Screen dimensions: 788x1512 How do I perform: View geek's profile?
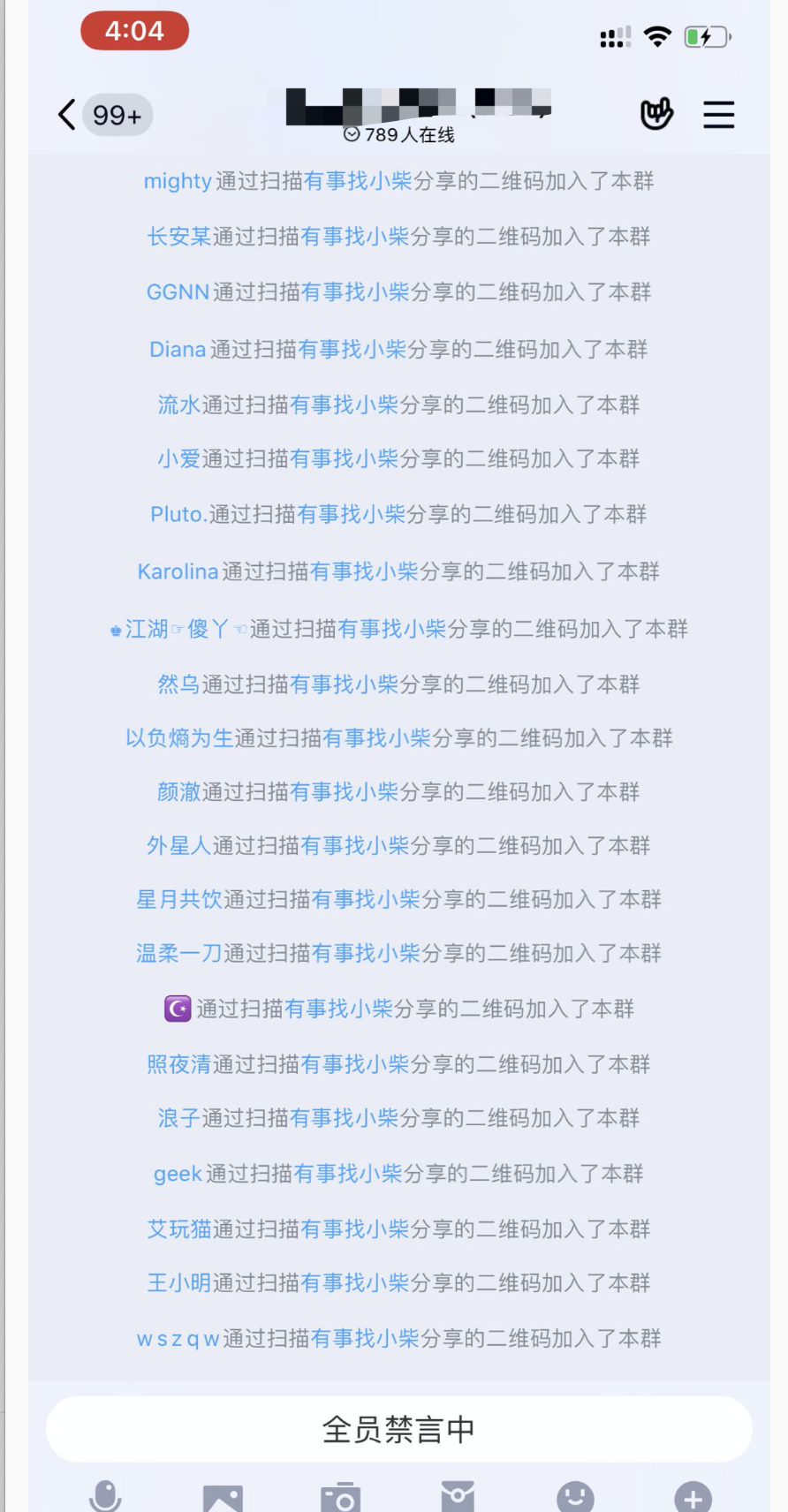[x=178, y=1174]
